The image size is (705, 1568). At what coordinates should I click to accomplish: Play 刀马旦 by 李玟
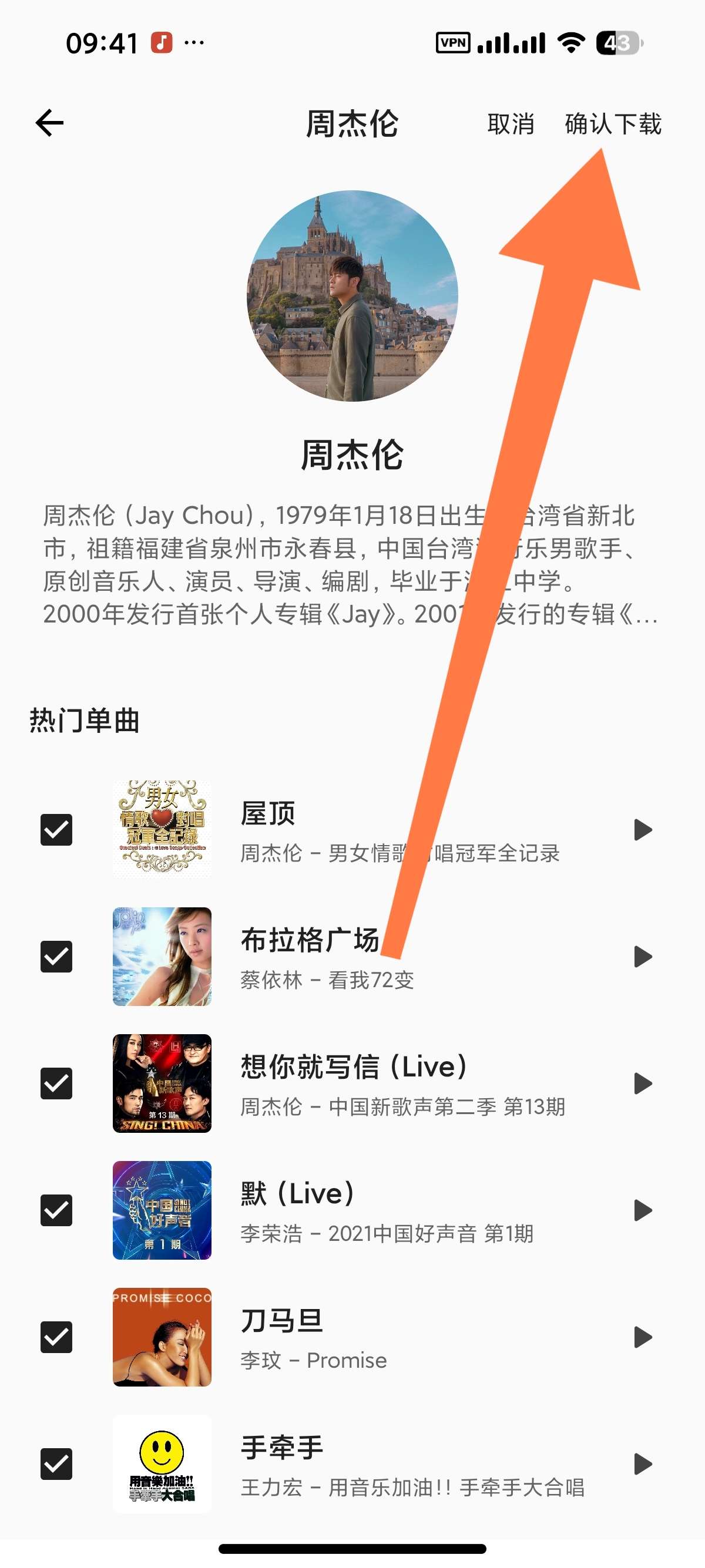(x=642, y=1337)
